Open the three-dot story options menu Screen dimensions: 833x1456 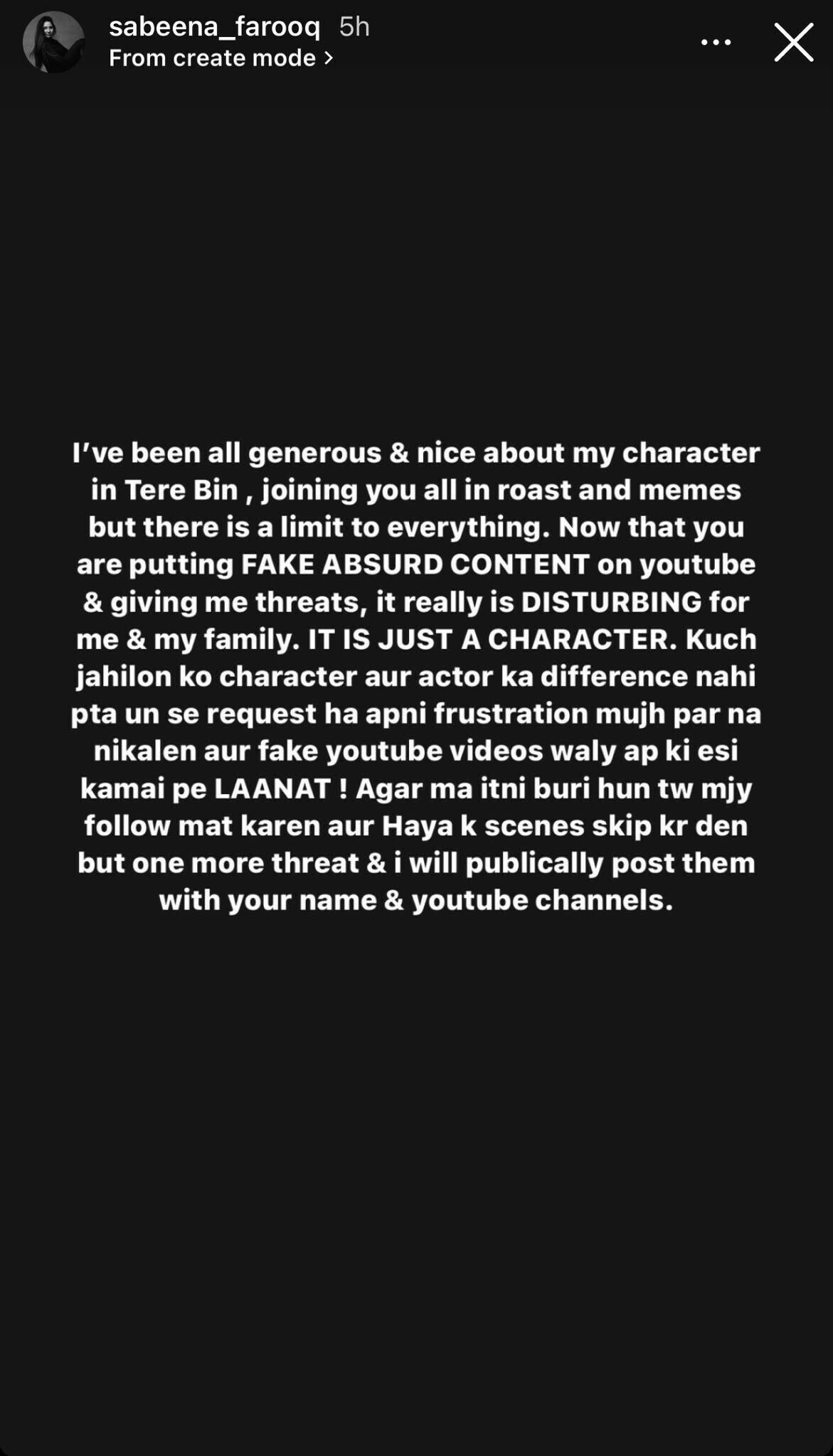(x=716, y=42)
